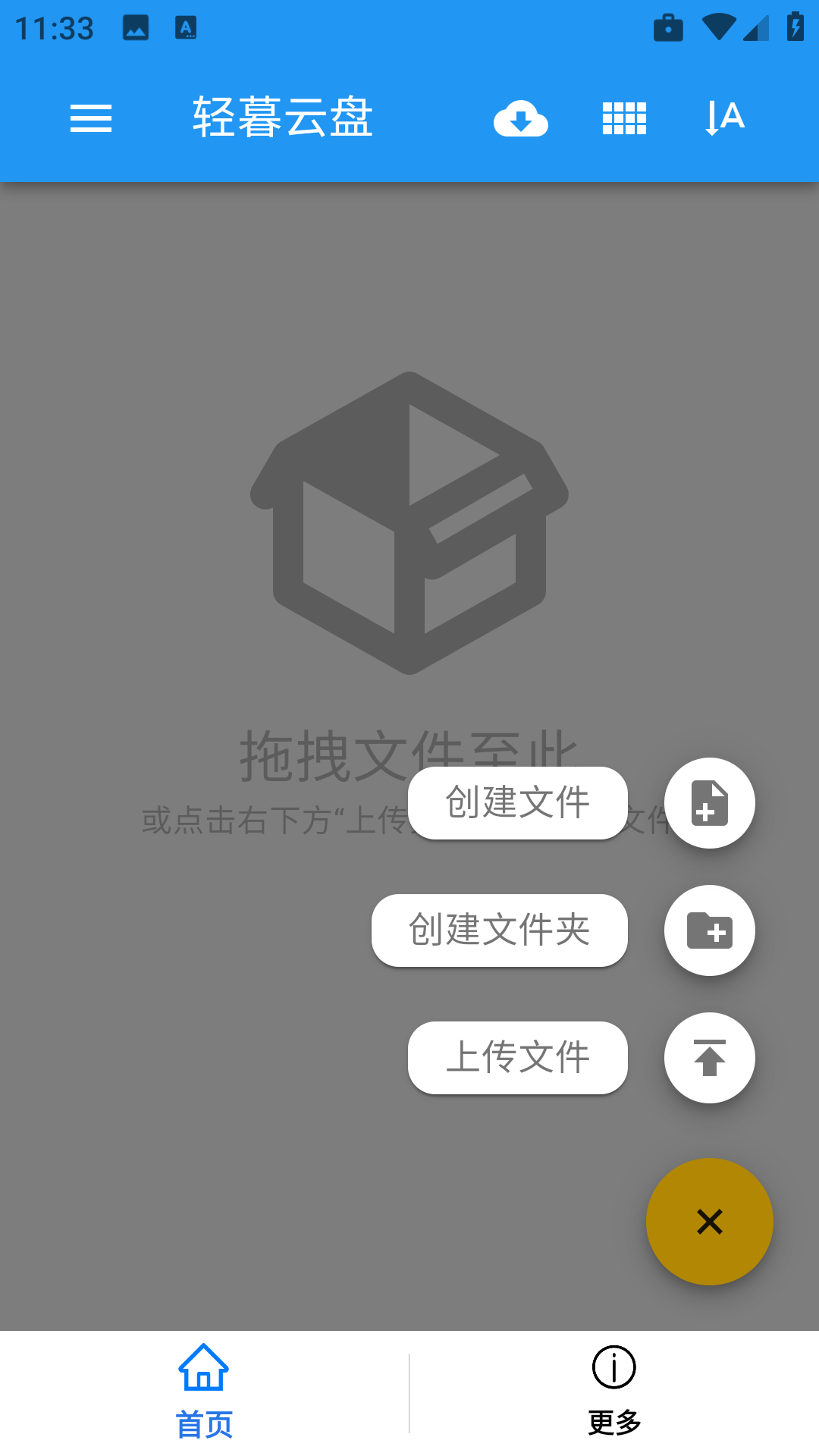Screen dimensions: 819x1456
Task: Close the floating action menu
Action: click(709, 1221)
